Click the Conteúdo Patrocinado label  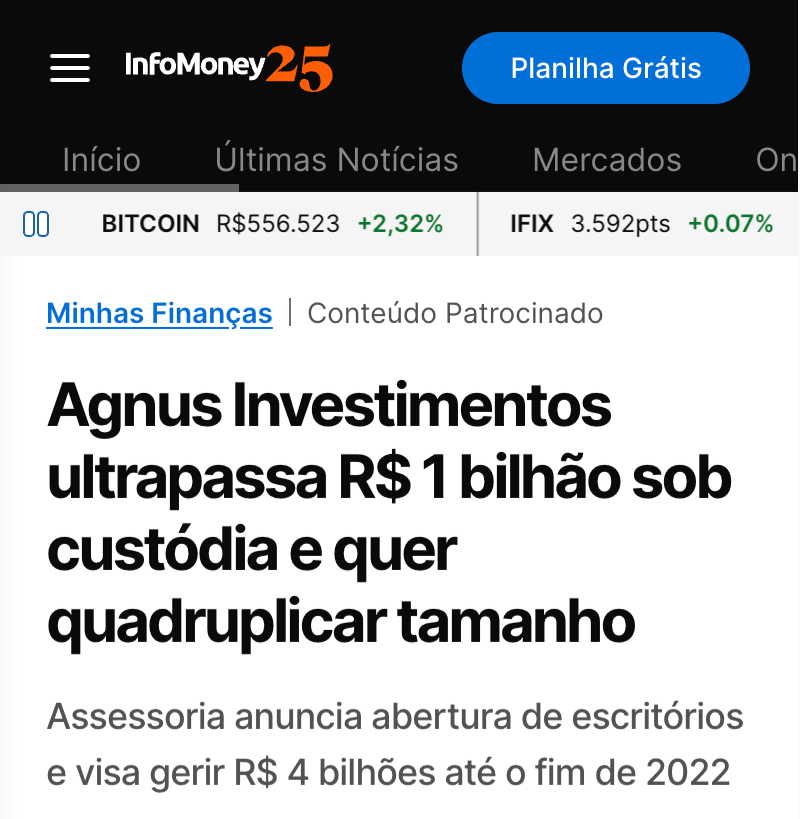pyautogui.click(x=455, y=313)
